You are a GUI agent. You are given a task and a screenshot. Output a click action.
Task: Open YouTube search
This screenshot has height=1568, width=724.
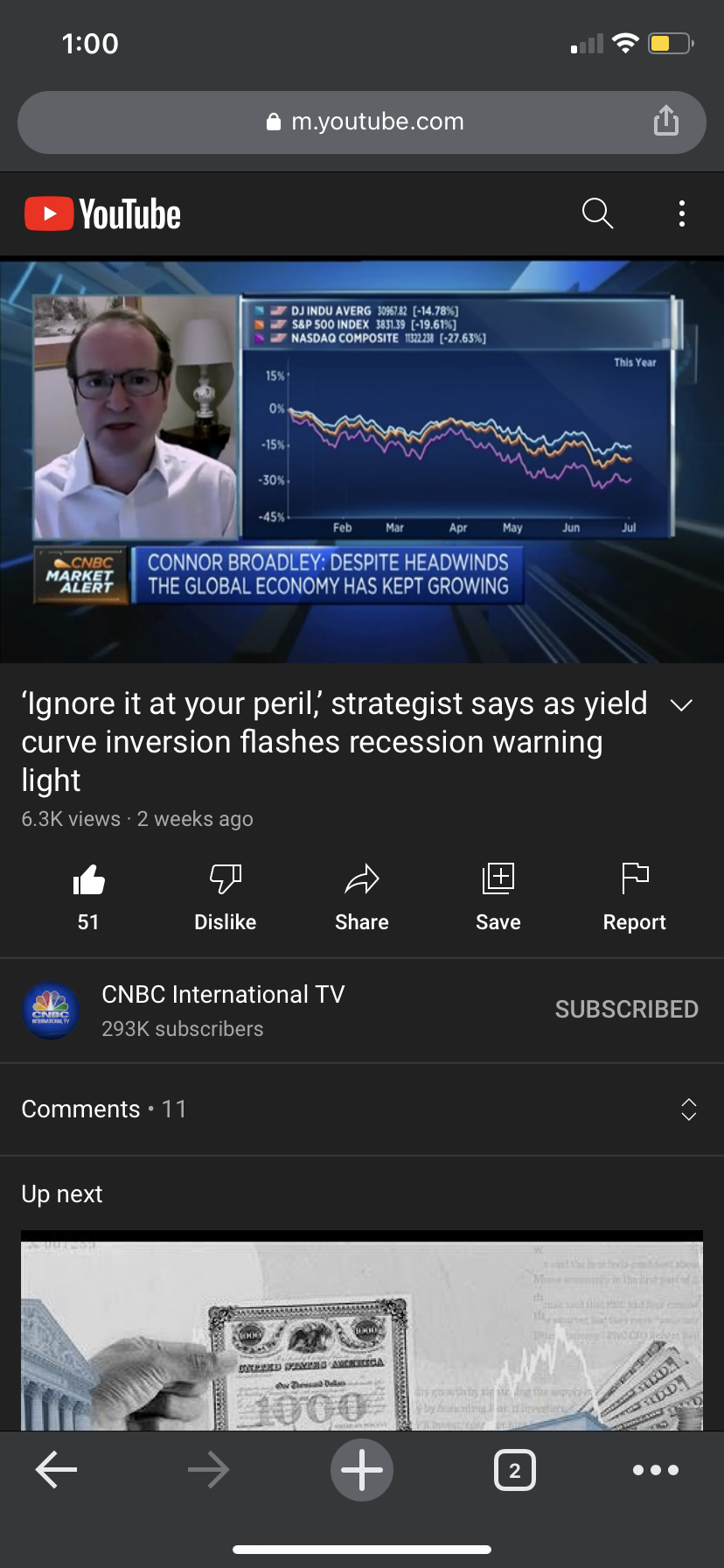pyautogui.click(x=597, y=213)
